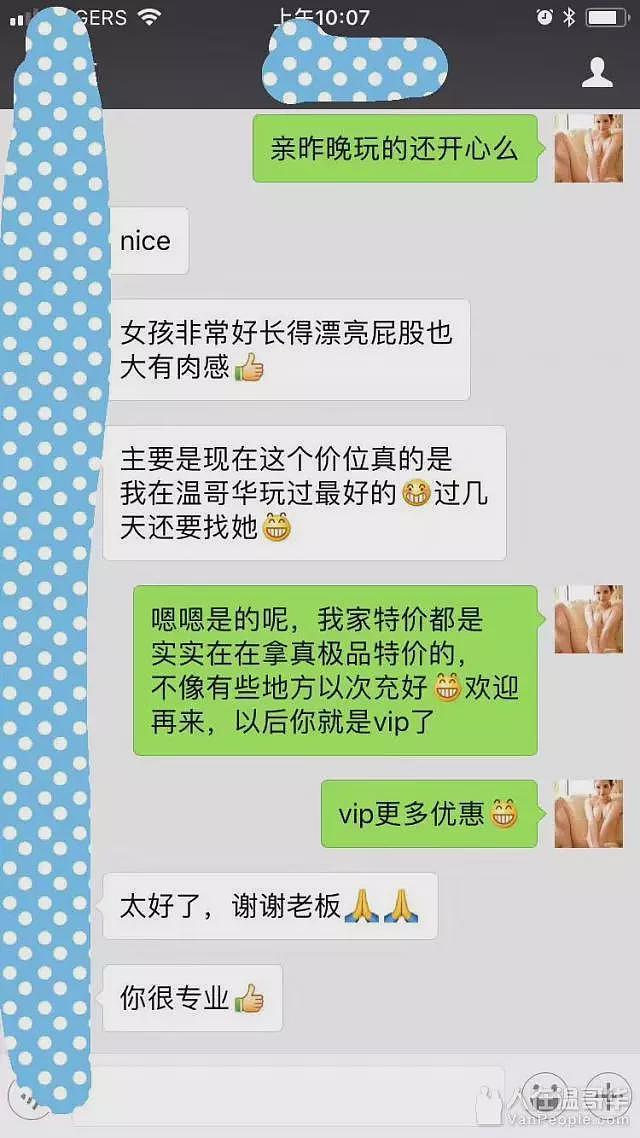The height and width of the screenshot is (1138, 640).
Task: Open sender avatar beside 亲昨晚玩的还开心么
Action: pos(588,148)
